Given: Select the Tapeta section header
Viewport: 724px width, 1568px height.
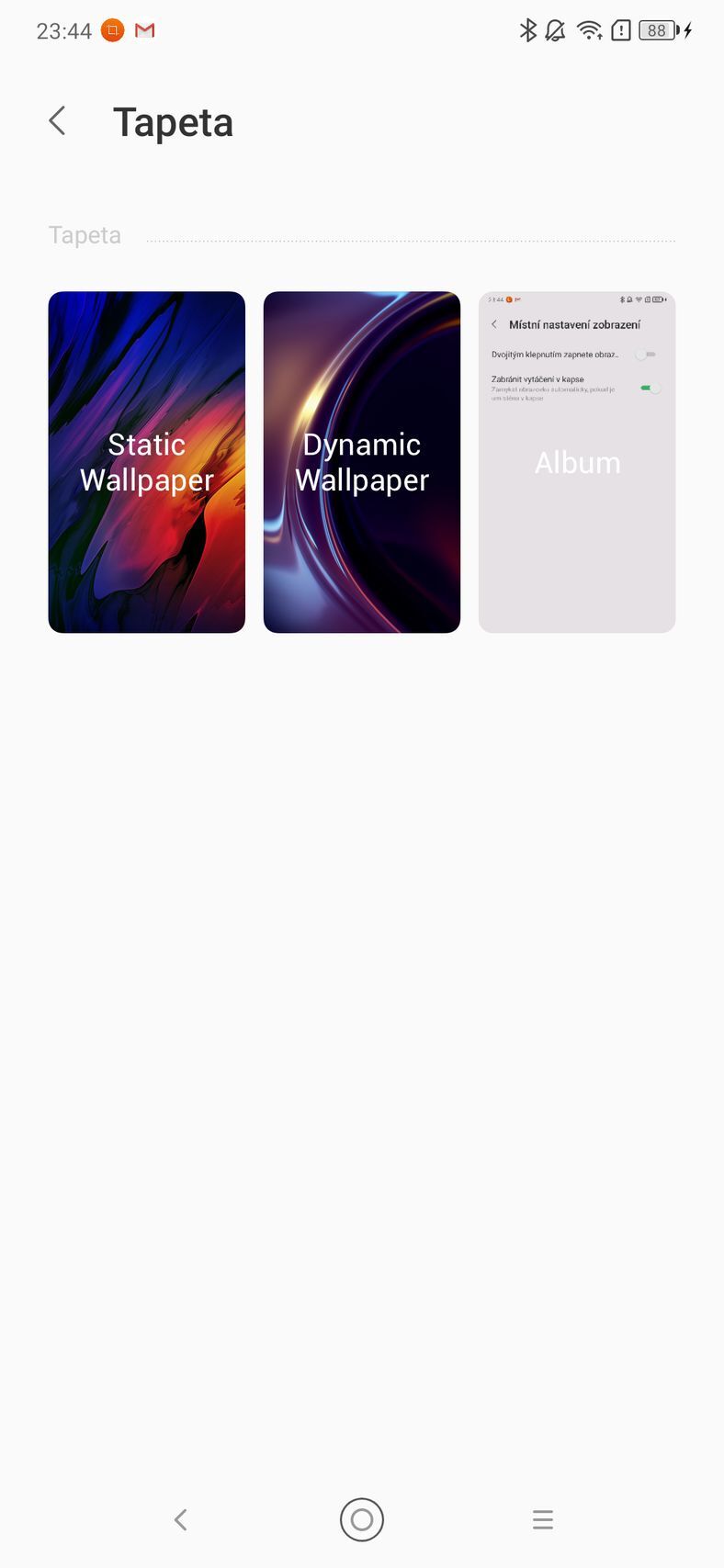Looking at the screenshot, I should 85,235.
